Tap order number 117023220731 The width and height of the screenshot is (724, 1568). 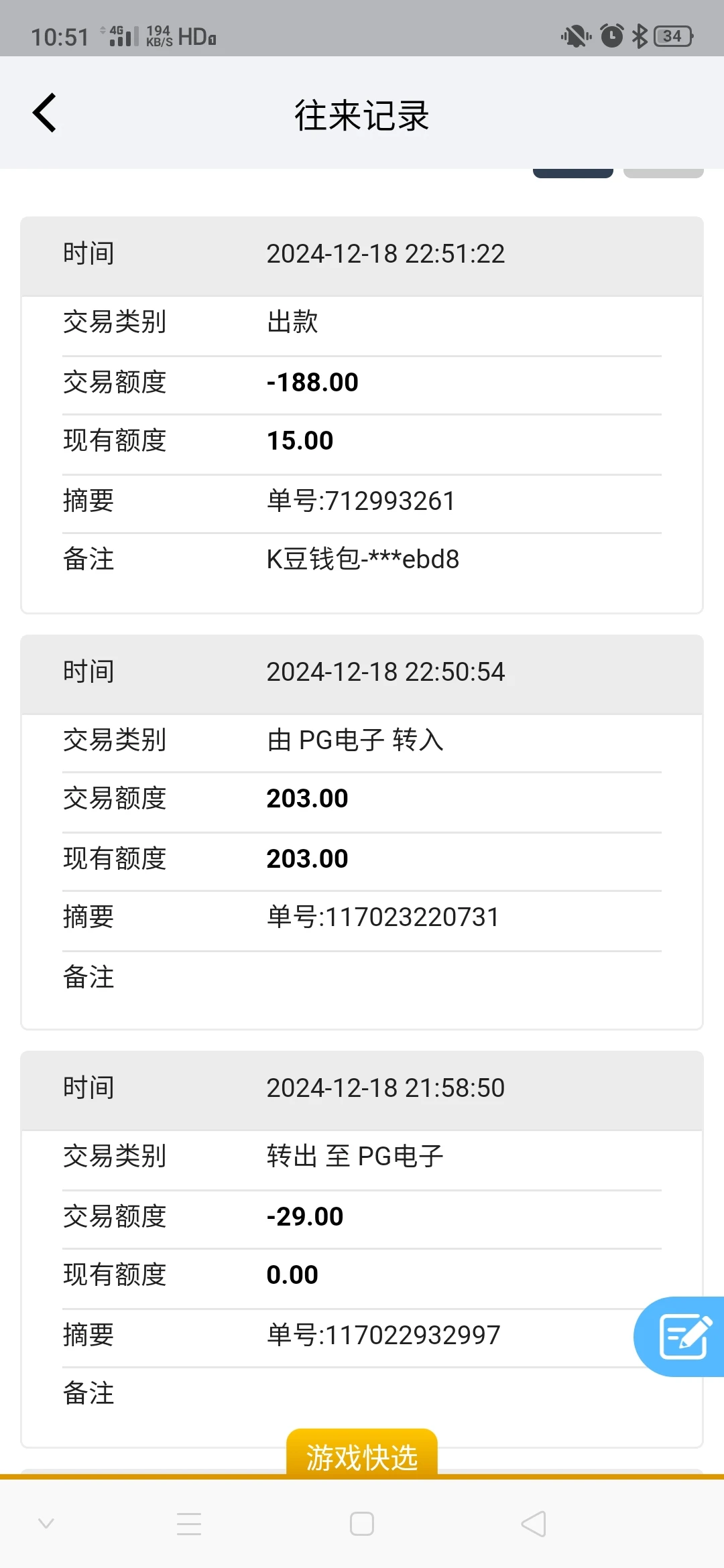pyautogui.click(x=382, y=917)
